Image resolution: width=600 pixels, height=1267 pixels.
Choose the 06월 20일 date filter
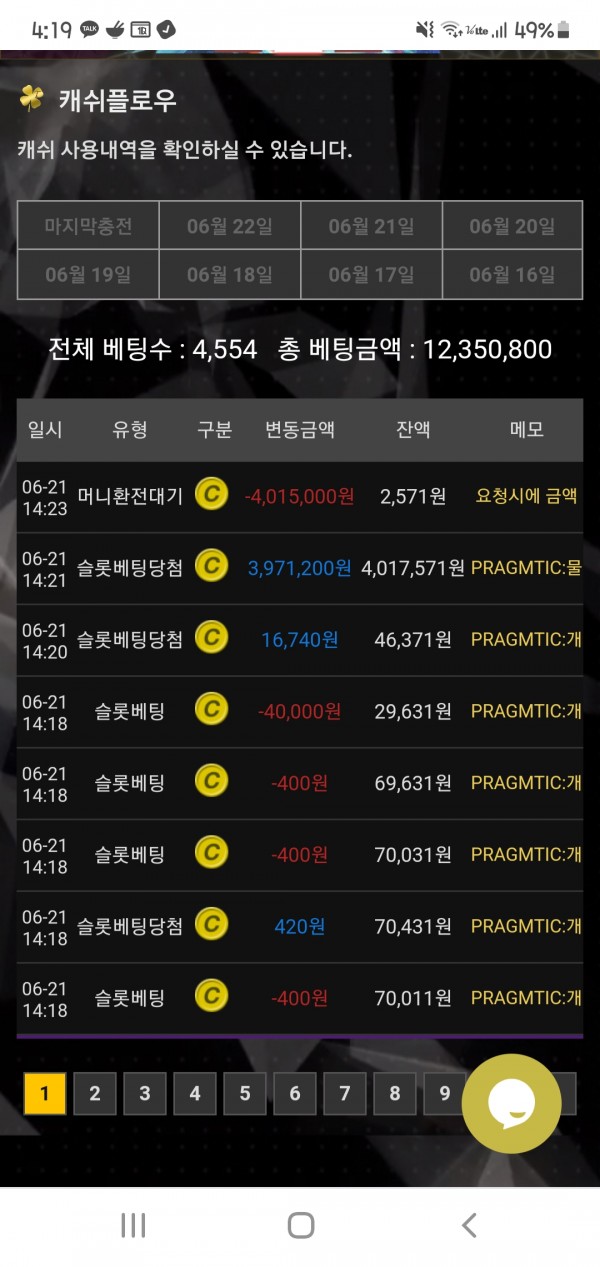(x=512, y=226)
